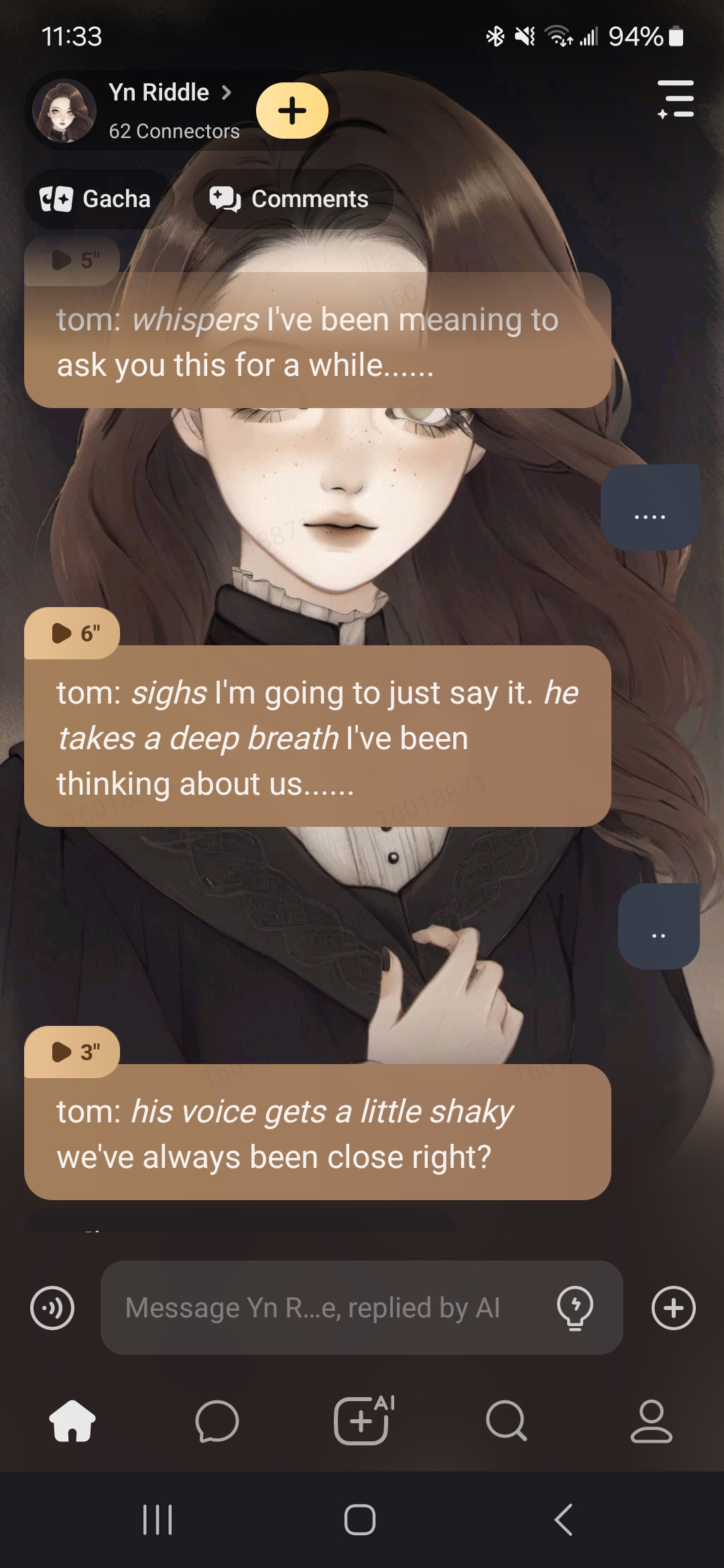
Task: Switch to the chats tab
Action: coord(217,1421)
